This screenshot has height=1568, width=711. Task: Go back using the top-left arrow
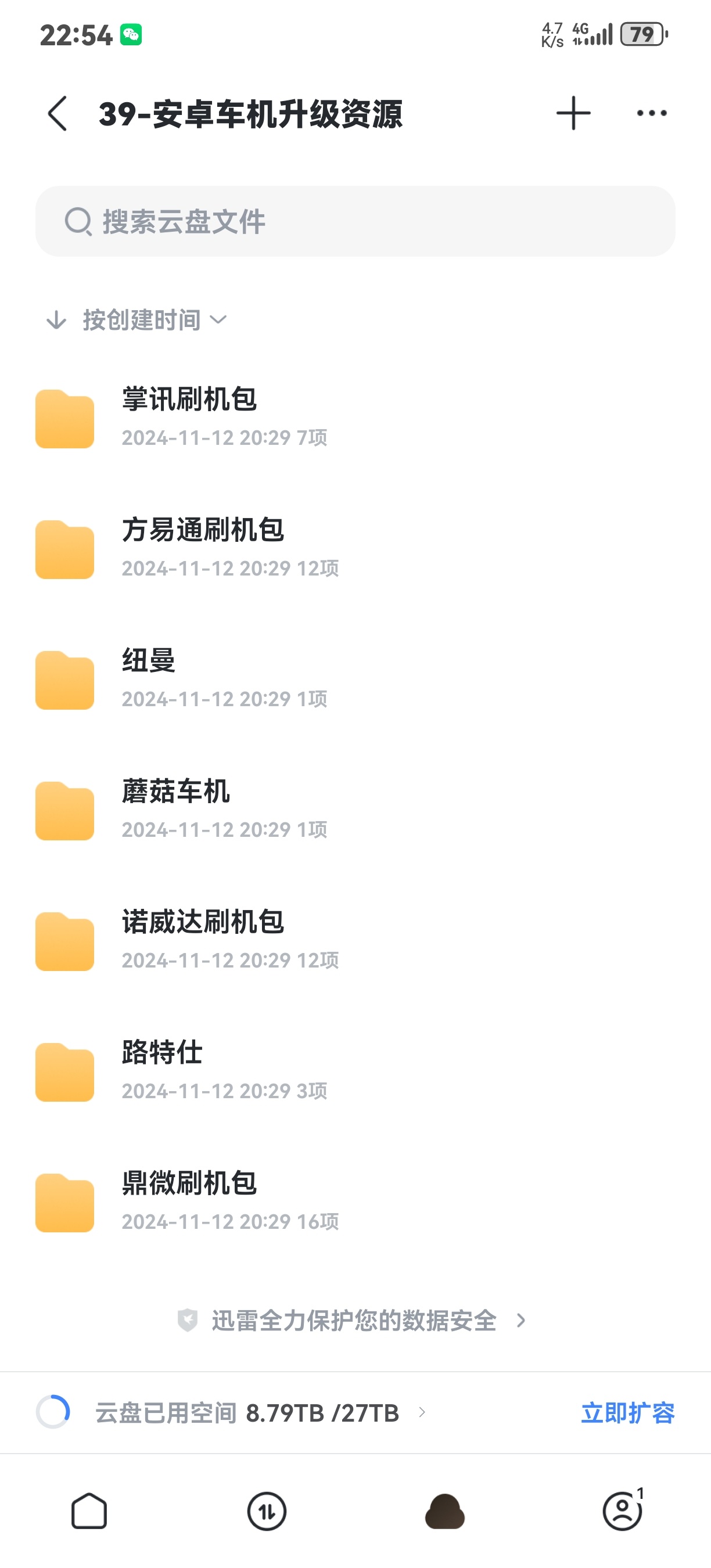point(58,114)
